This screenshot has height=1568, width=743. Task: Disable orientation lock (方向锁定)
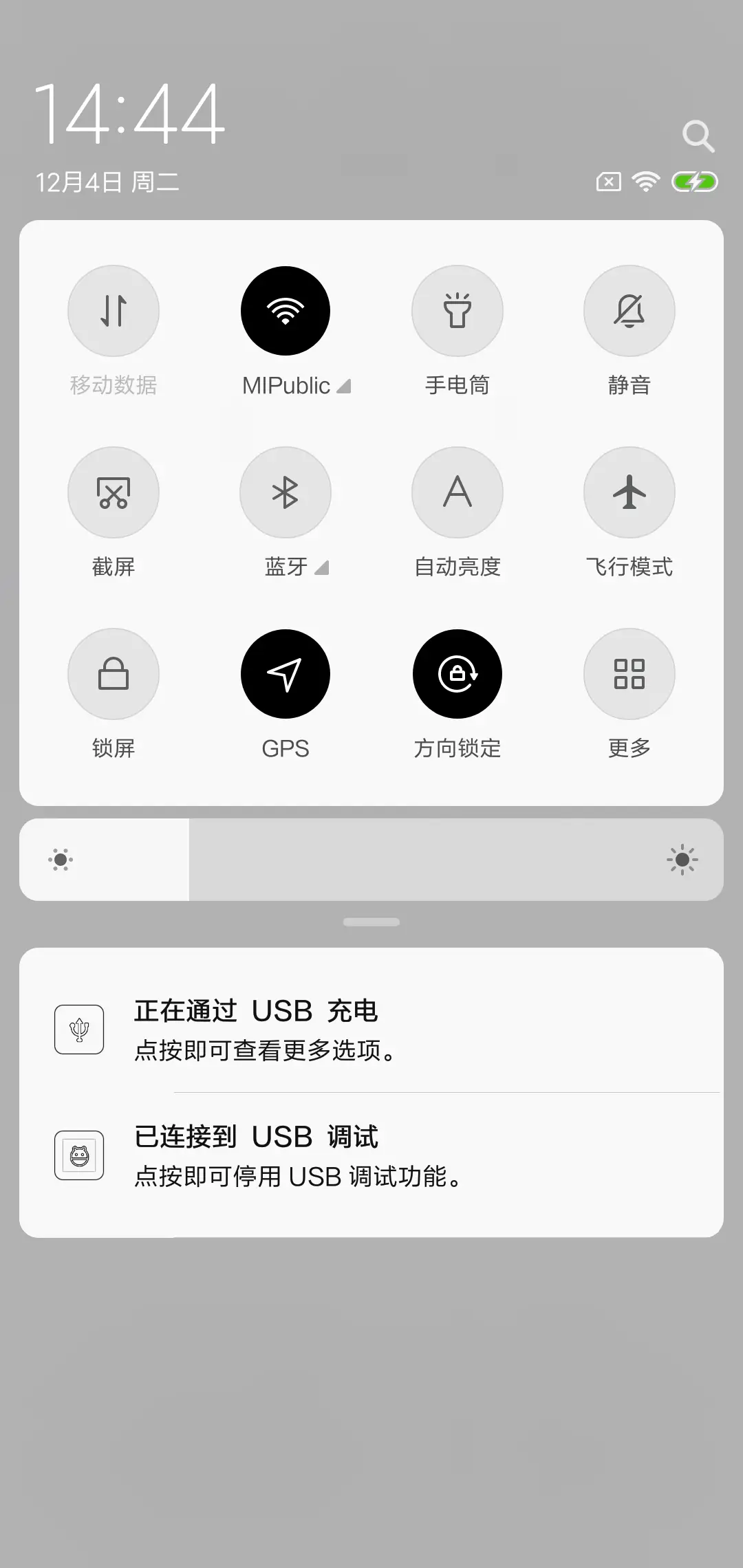457,674
